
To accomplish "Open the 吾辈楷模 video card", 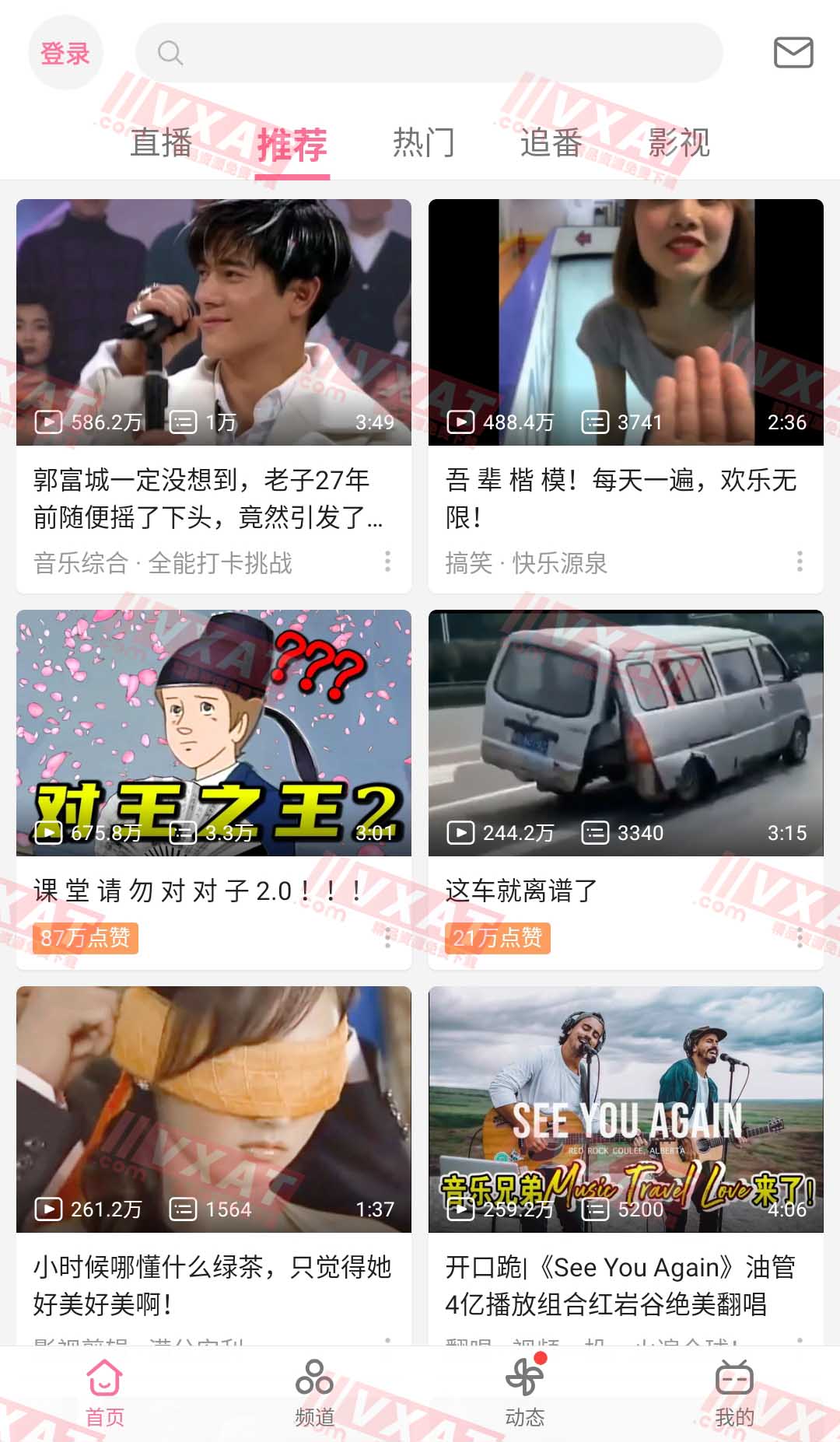I will 625,322.
